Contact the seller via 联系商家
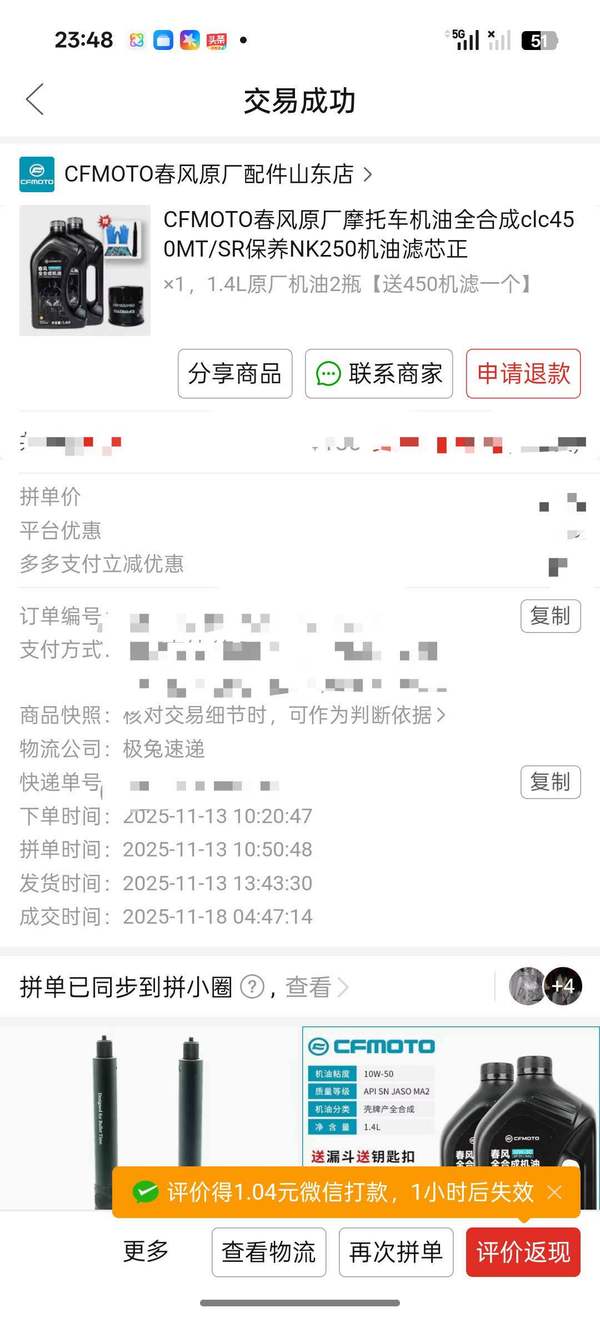Image resolution: width=600 pixels, height=1318 pixels. [379, 374]
